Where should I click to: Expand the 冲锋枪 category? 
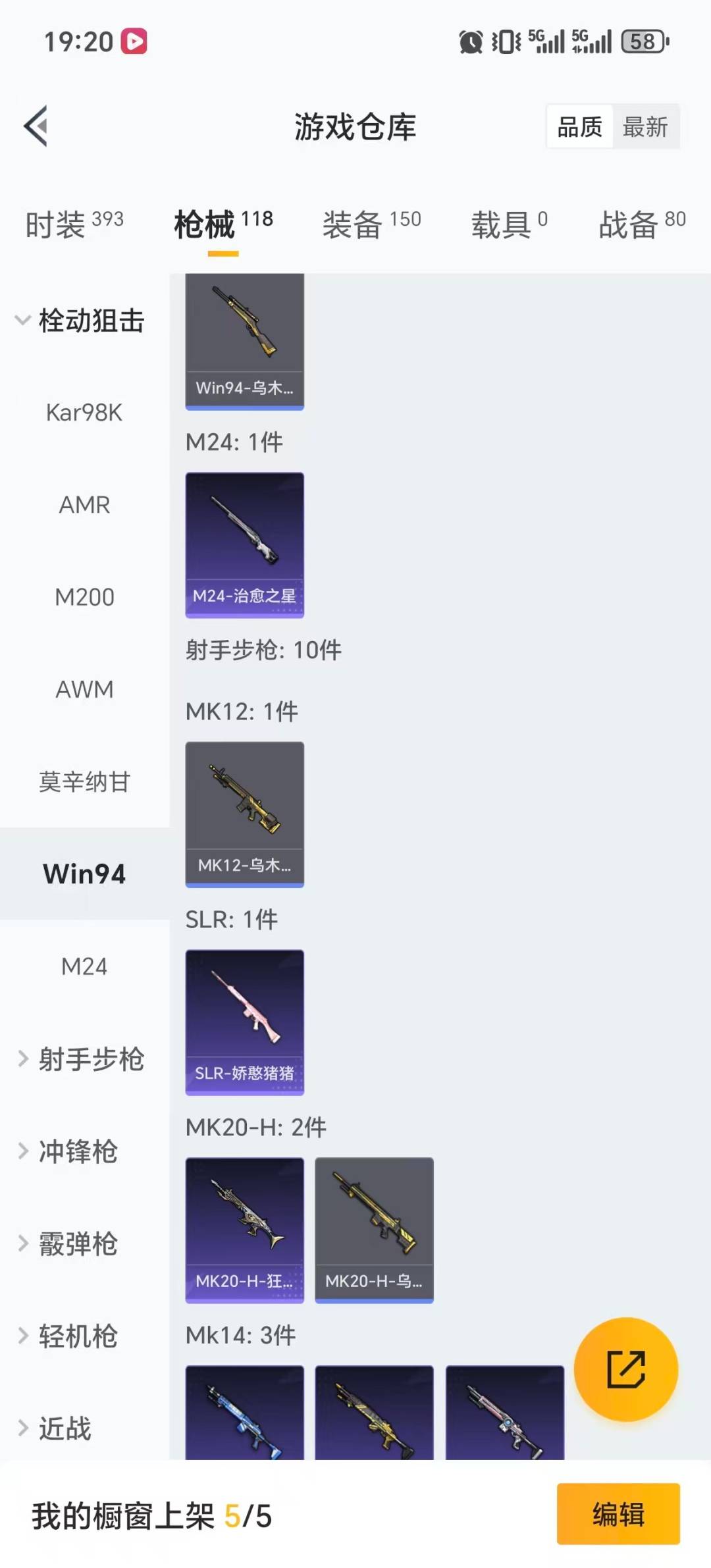coord(79,1152)
